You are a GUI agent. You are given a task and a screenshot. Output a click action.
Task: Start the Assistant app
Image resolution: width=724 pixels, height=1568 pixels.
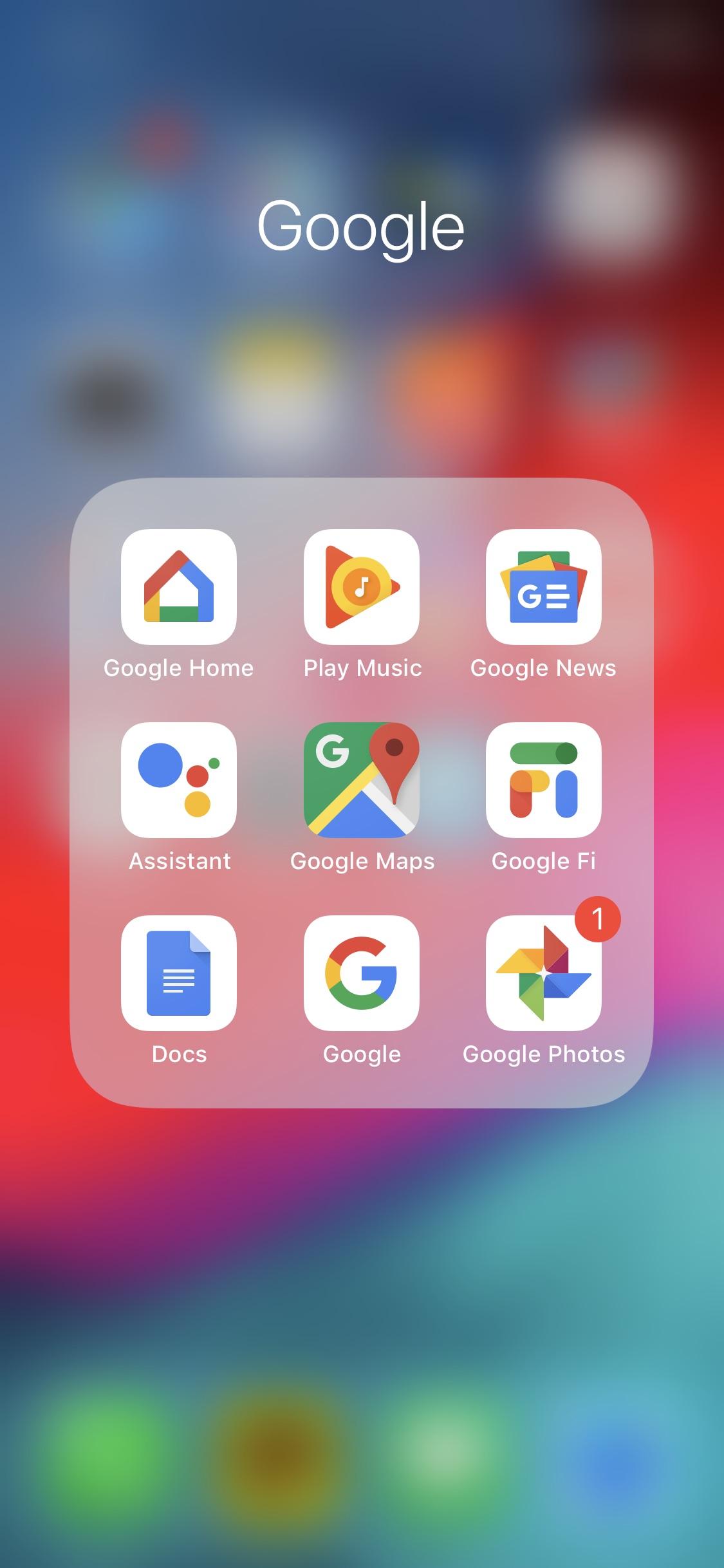179,780
